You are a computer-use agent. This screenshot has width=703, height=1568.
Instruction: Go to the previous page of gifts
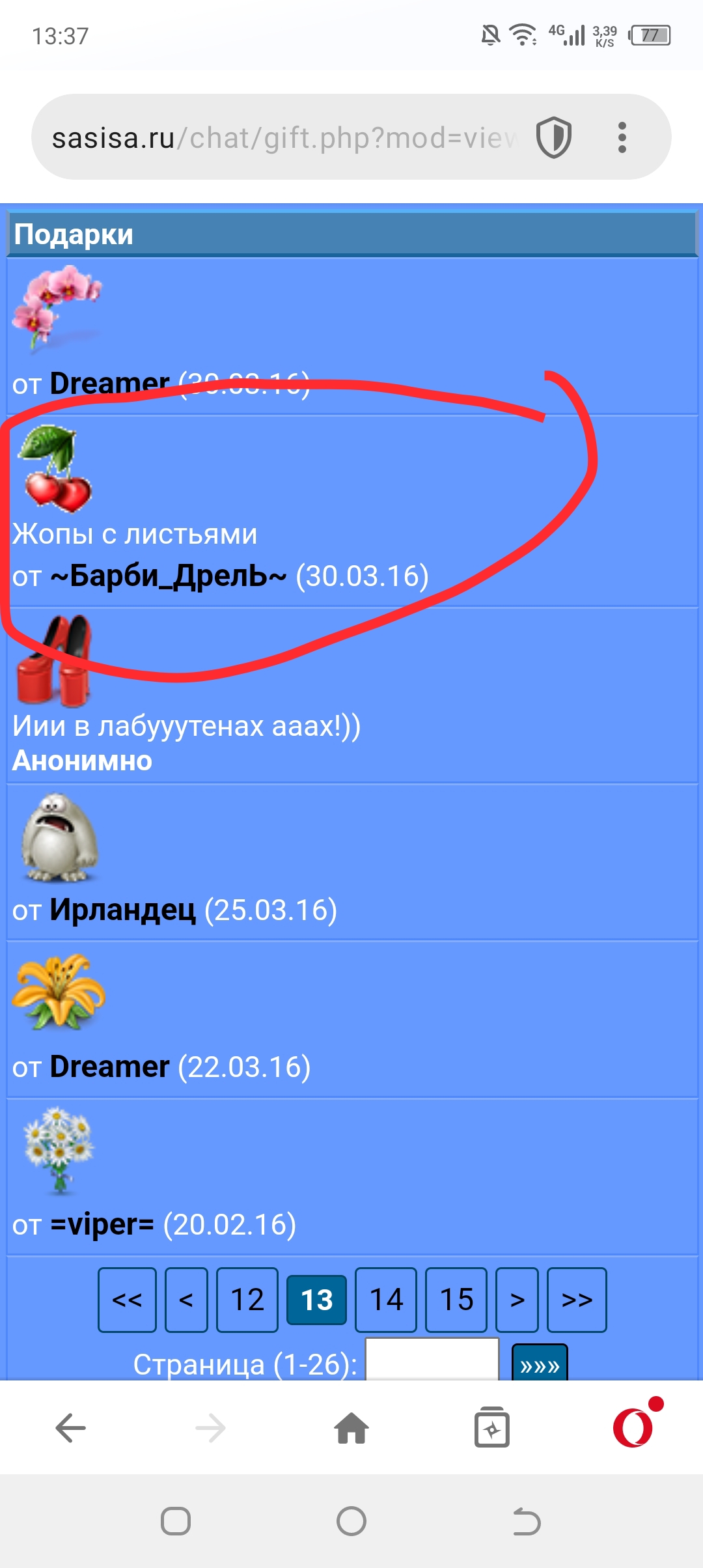pyautogui.click(x=186, y=1300)
